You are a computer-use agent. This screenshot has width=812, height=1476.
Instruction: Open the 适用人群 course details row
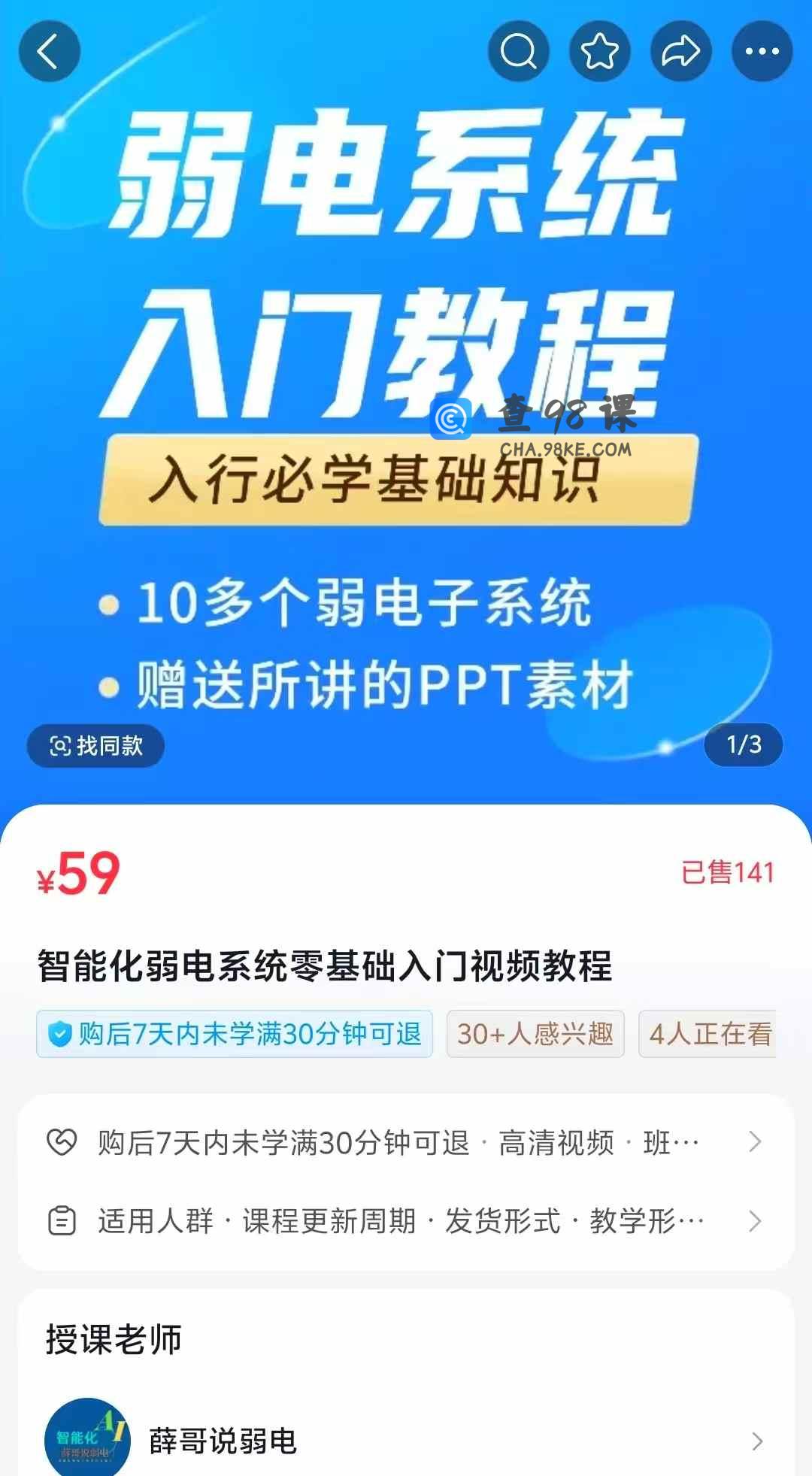pos(406,1220)
